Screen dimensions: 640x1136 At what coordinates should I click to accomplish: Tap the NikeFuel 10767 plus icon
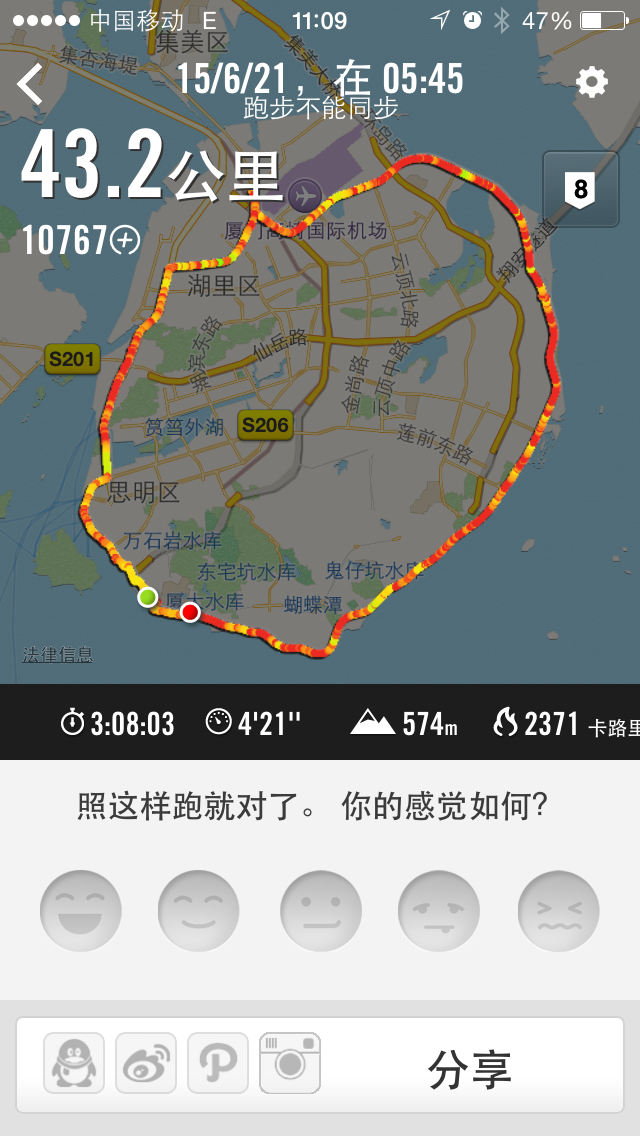(x=126, y=240)
